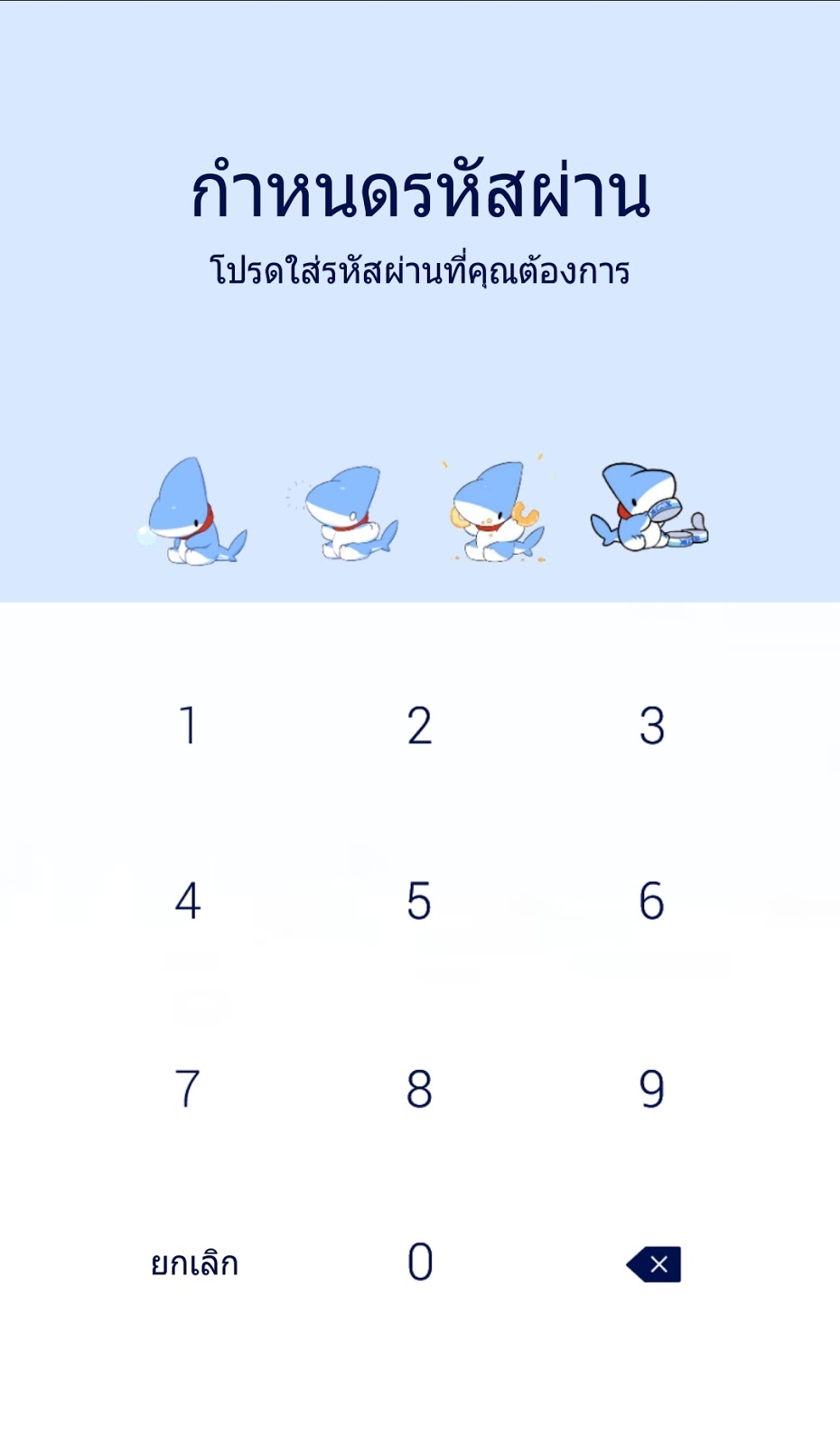Image resolution: width=840 pixels, height=1446 pixels.
Task: Tap the 5 key
Action: pos(419,901)
